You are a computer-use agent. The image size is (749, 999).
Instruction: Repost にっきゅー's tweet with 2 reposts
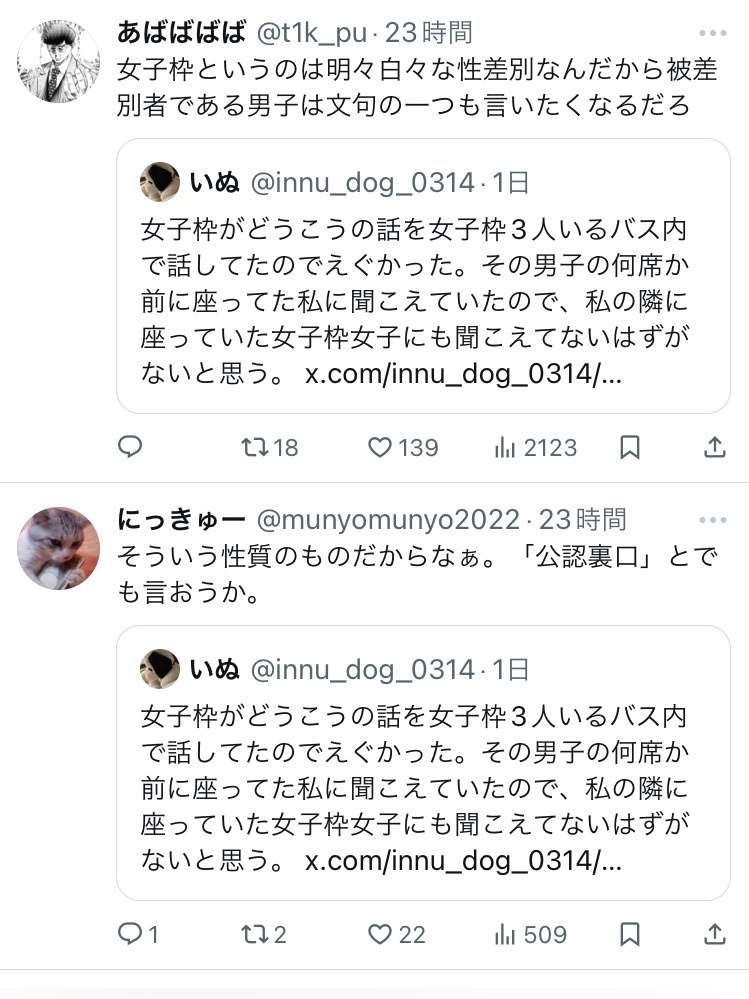coord(256,934)
